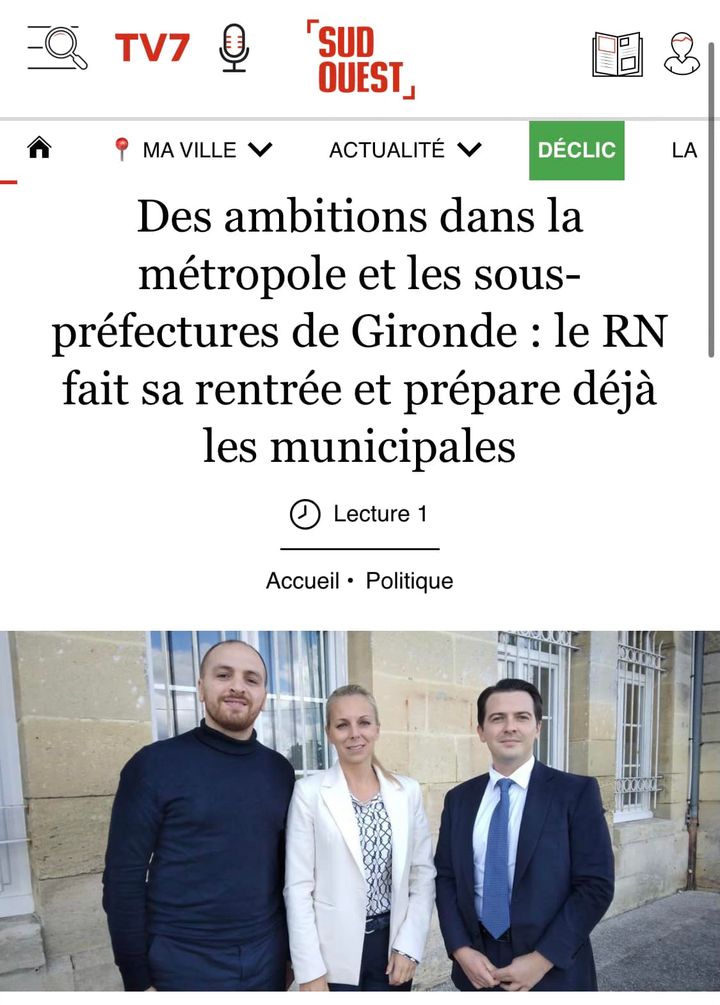Open the digital newspaper icon

617,54
